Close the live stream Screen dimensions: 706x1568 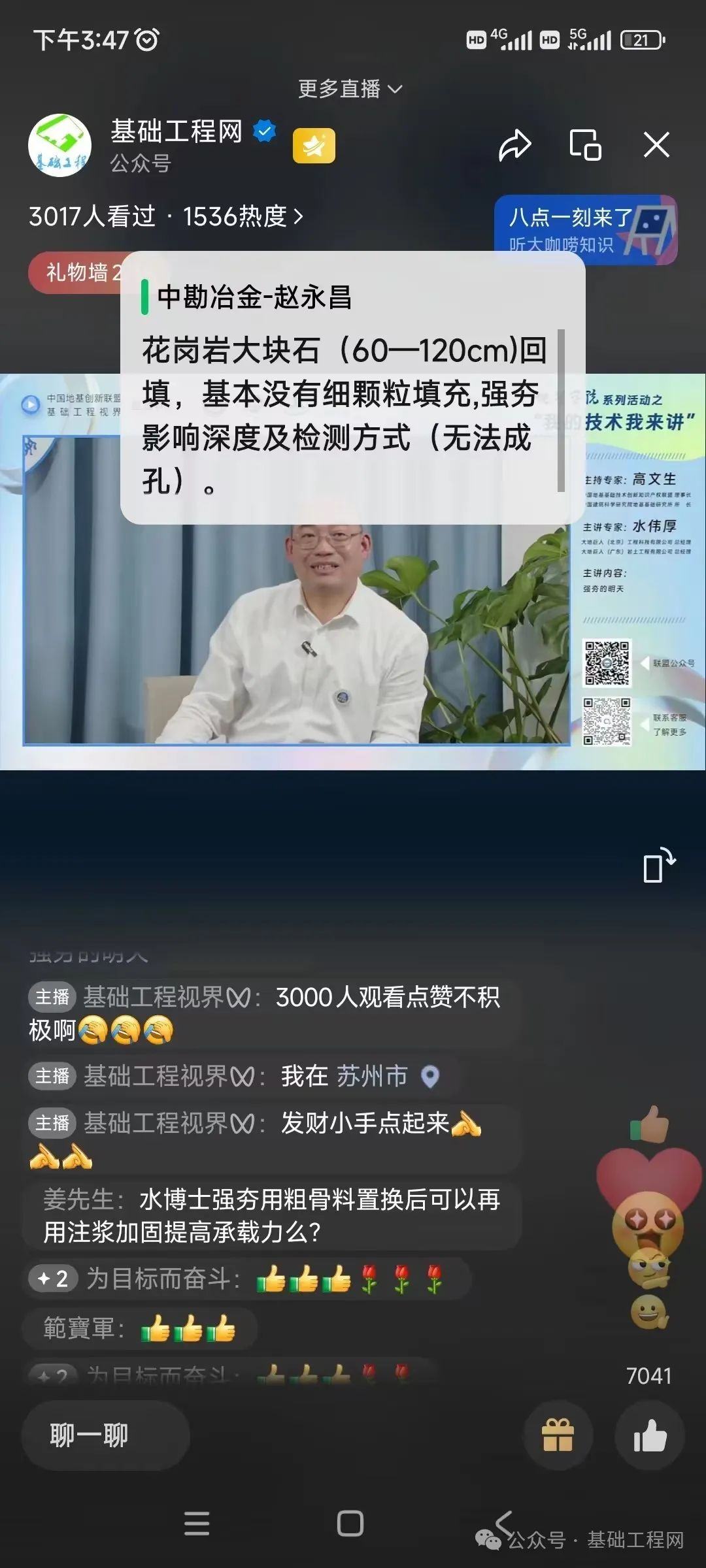[656, 145]
